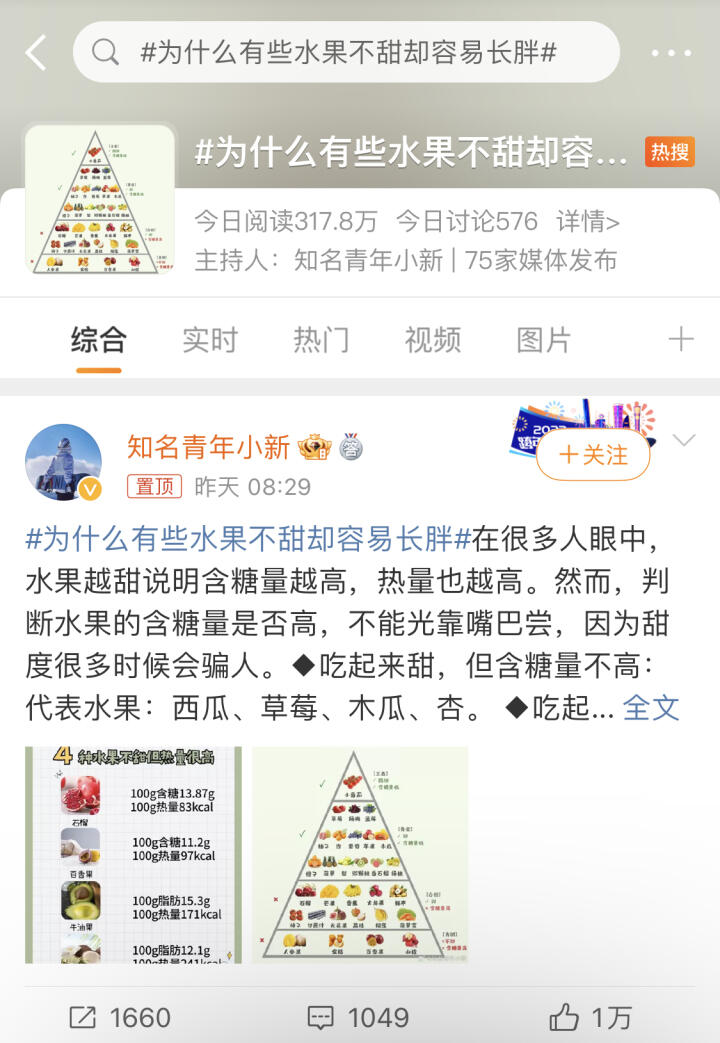Like the post with 1万 likes
720x1043 pixels.
point(591,1017)
